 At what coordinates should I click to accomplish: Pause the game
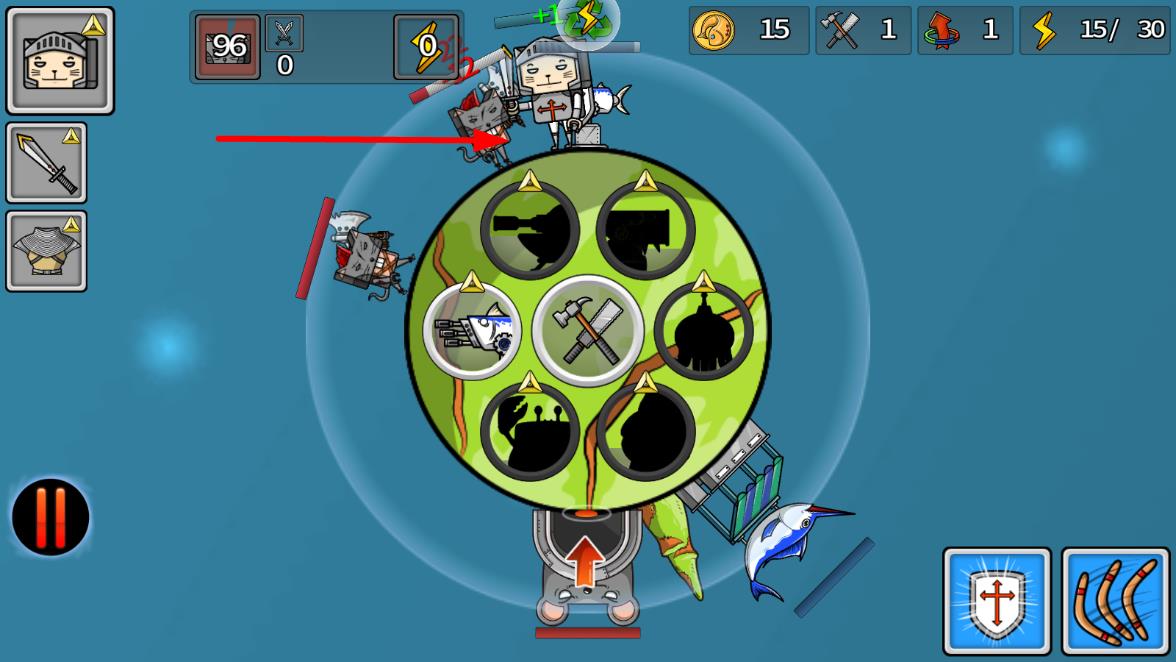click(x=51, y=517)
